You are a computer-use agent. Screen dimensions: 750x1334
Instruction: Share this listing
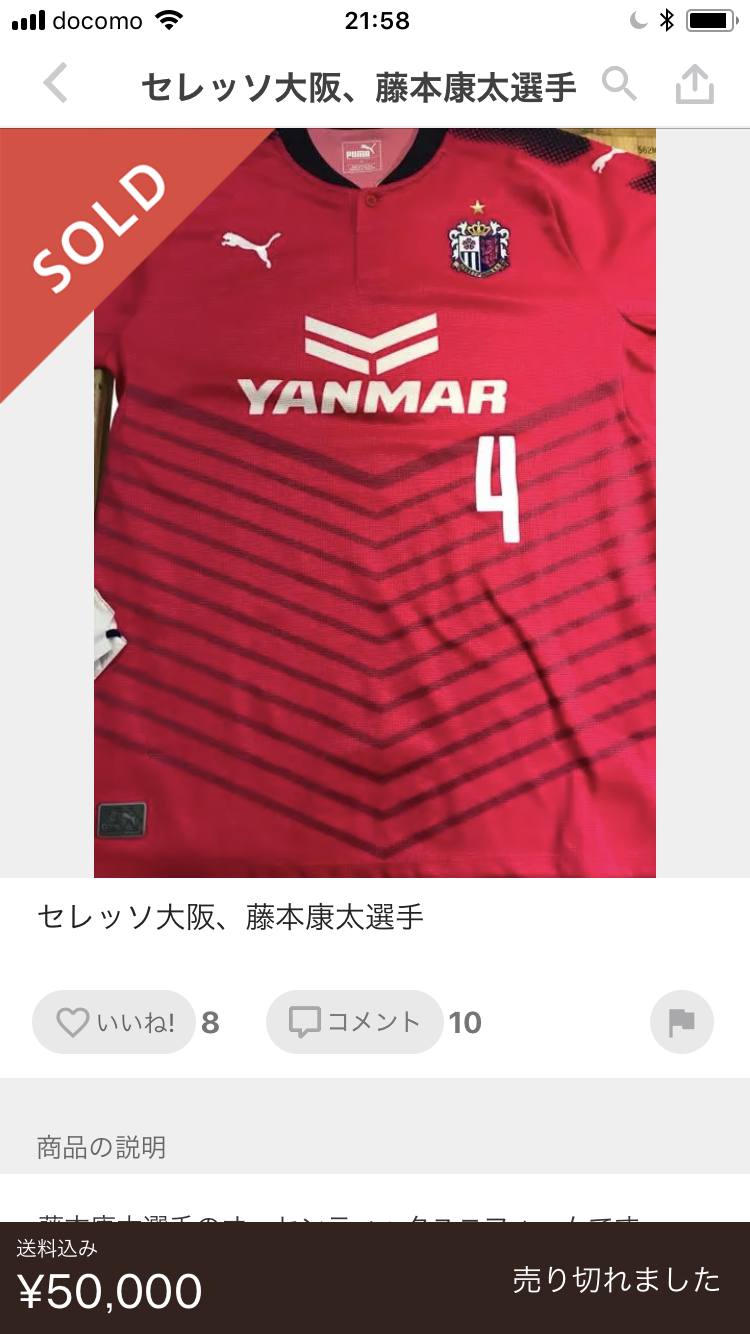pyautogui.click(x=695, y=86)
